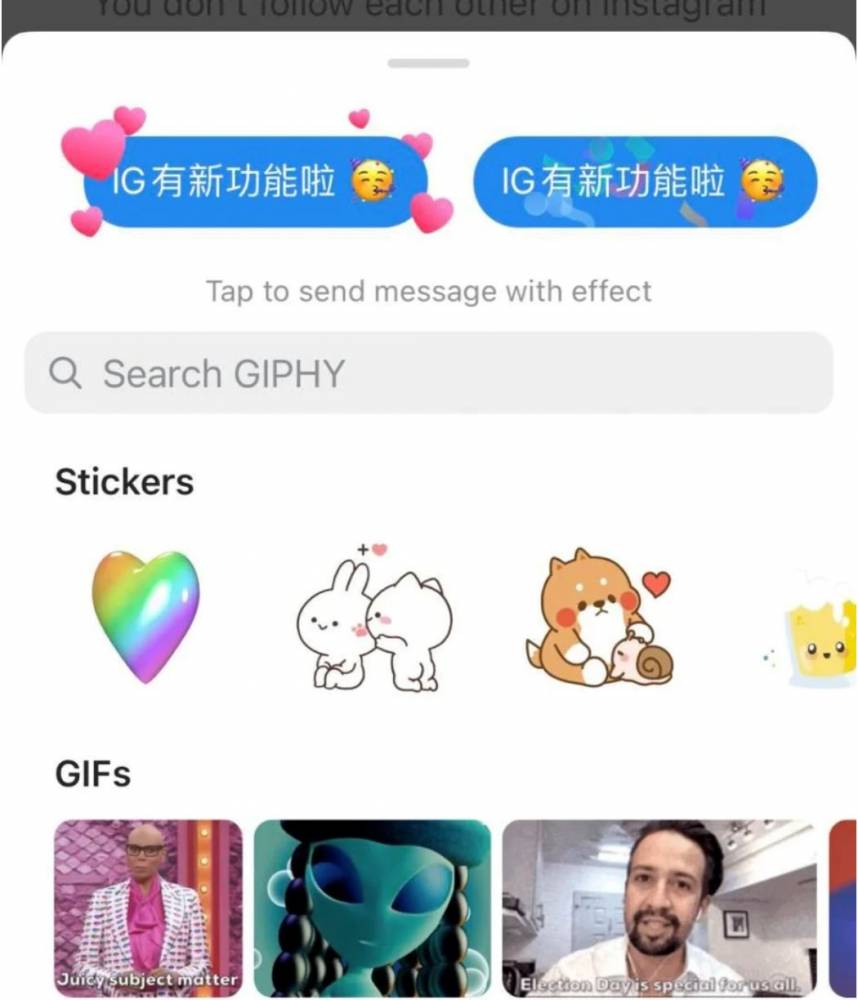Pick the Shiba dog with snail sticker
The height and width of the screenshot is (1000, 858).
click(x=597, y=622)
